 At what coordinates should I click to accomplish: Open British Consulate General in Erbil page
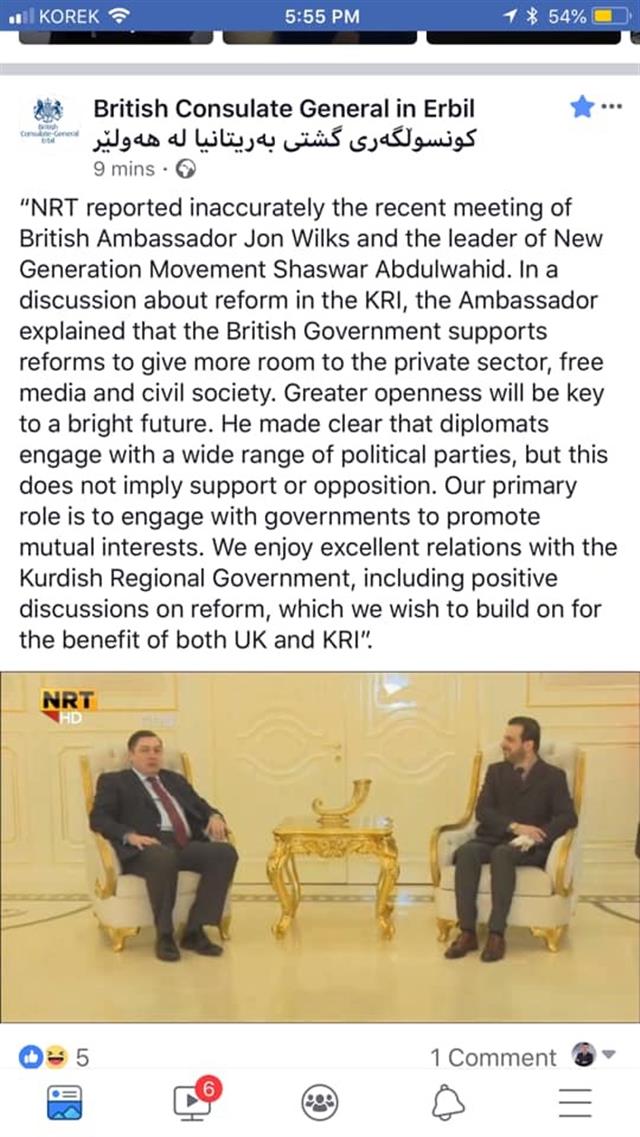(x=284, y=109)
